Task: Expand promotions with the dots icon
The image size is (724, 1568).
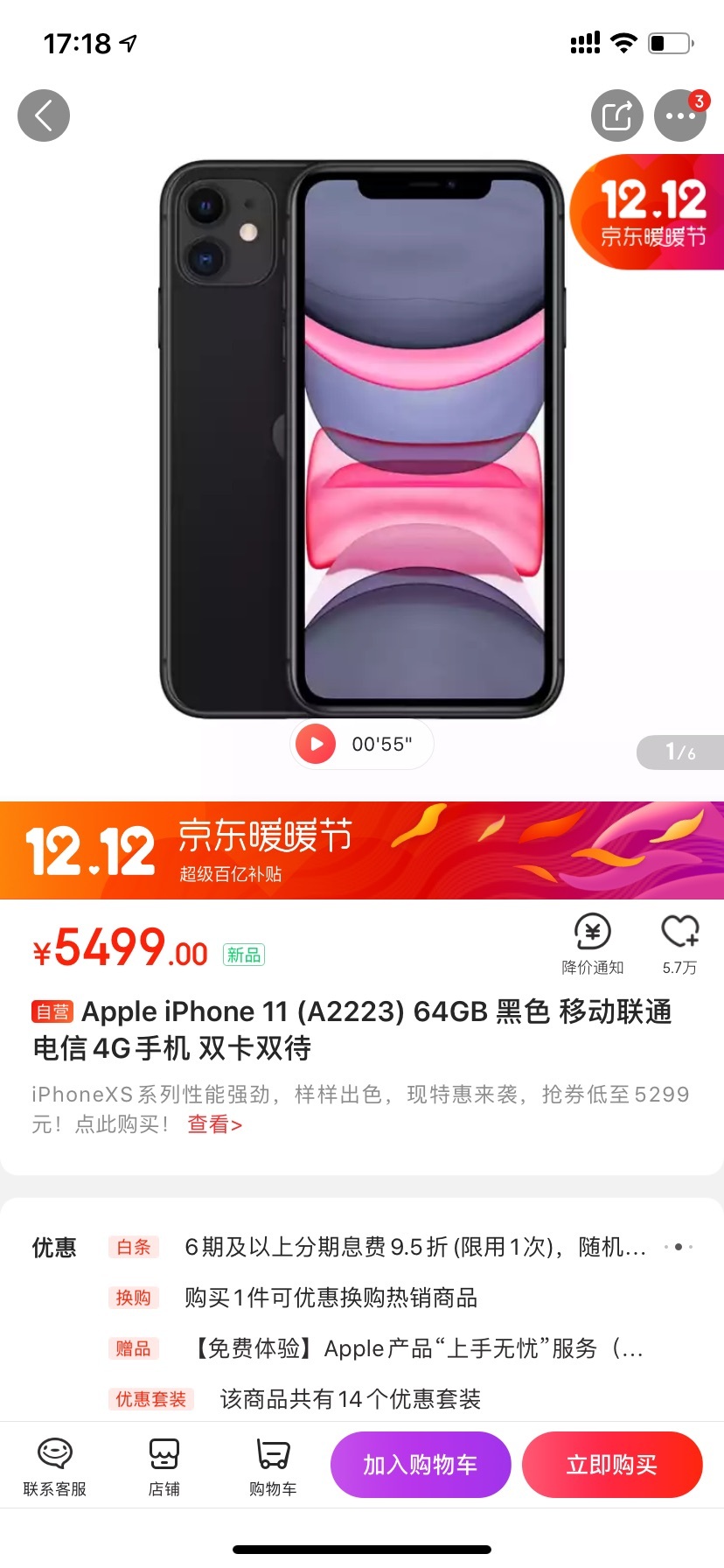Action: coord(679,1247)
